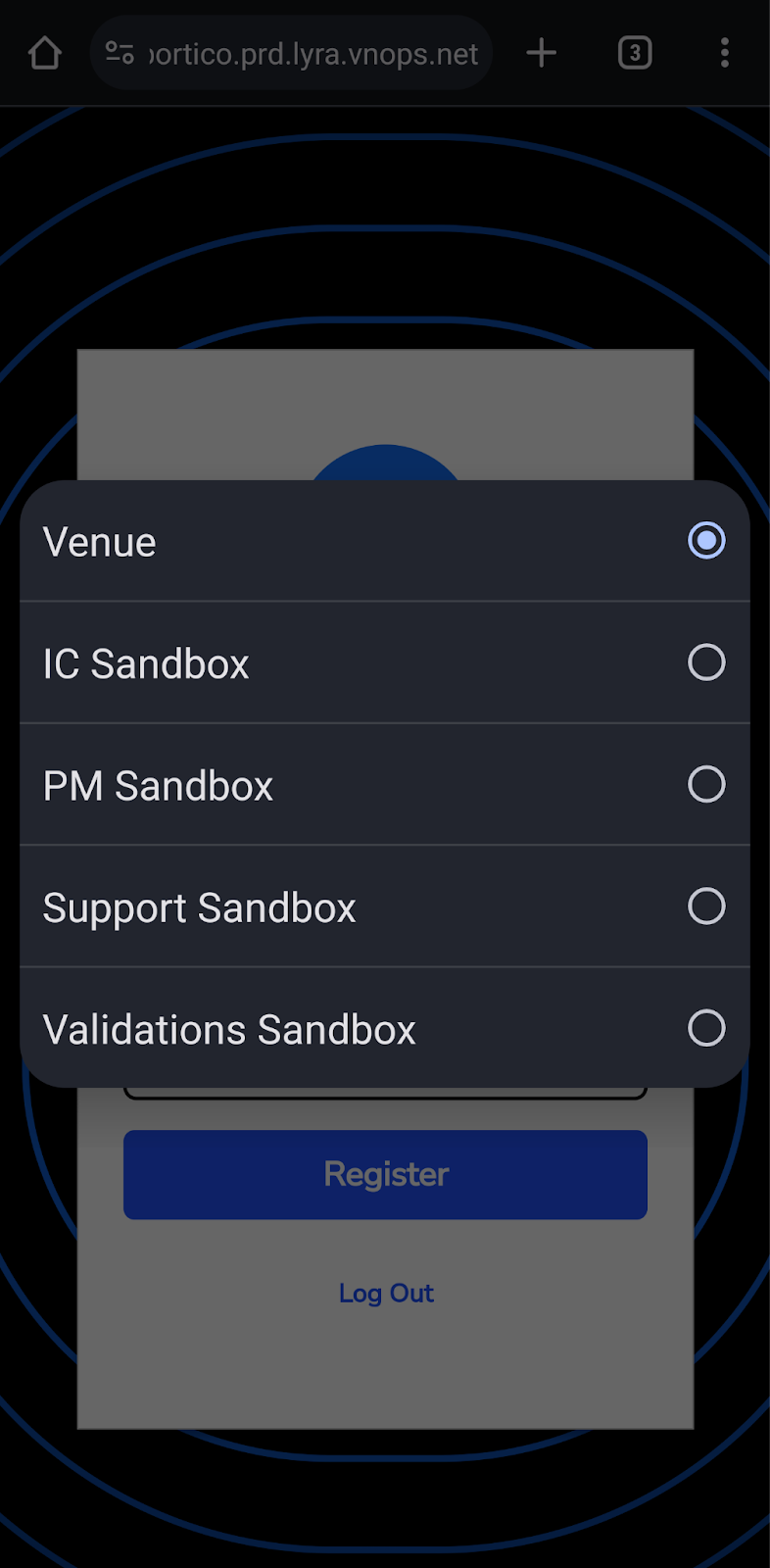770x1568 pixels.
Task: Open the tab switcher showing 3 tabs
Action: [635, 53]
